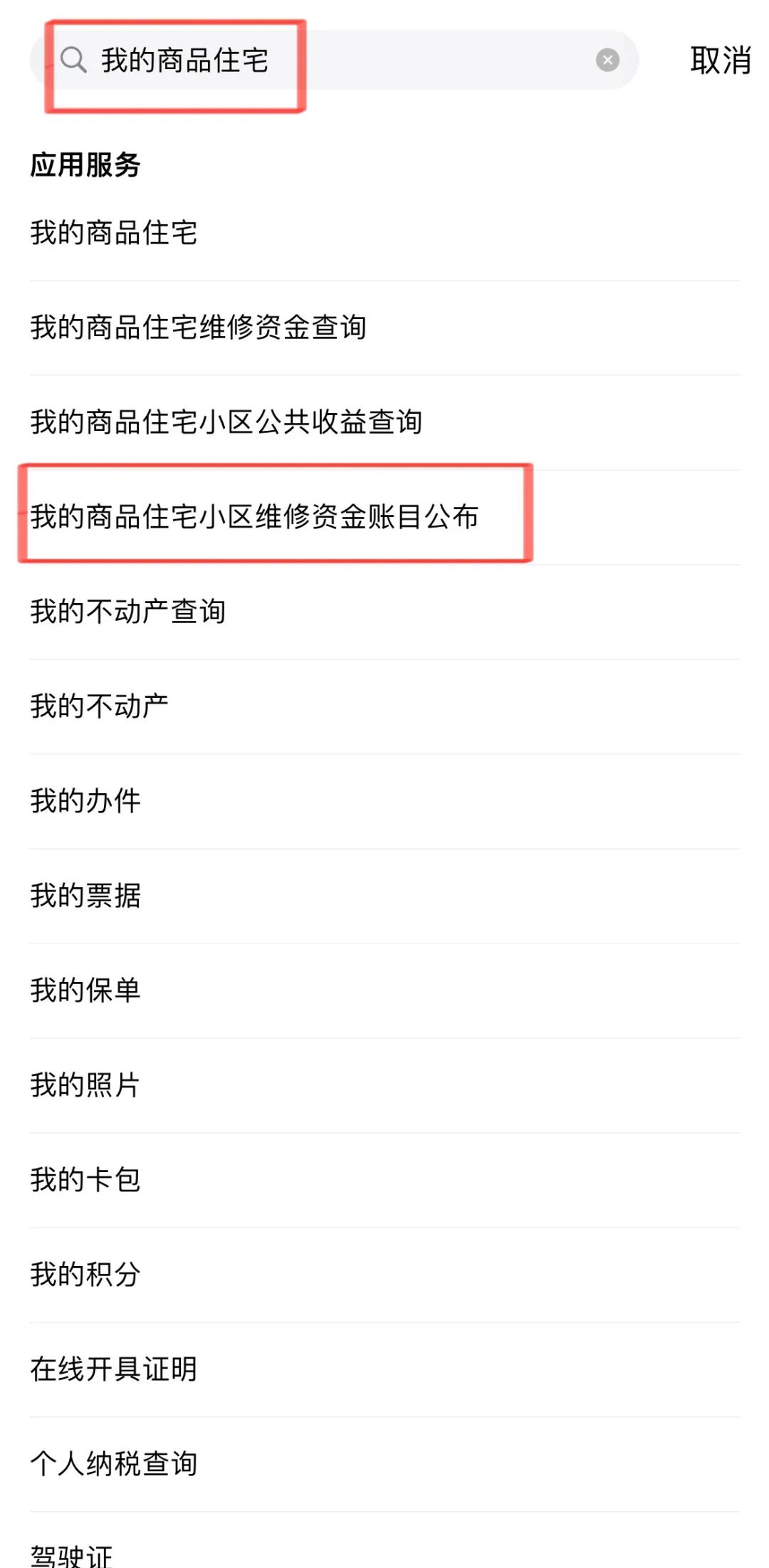Open 在线开具证明
This screenshot has height=1568, width=769.
click(x=114, y=1369)
